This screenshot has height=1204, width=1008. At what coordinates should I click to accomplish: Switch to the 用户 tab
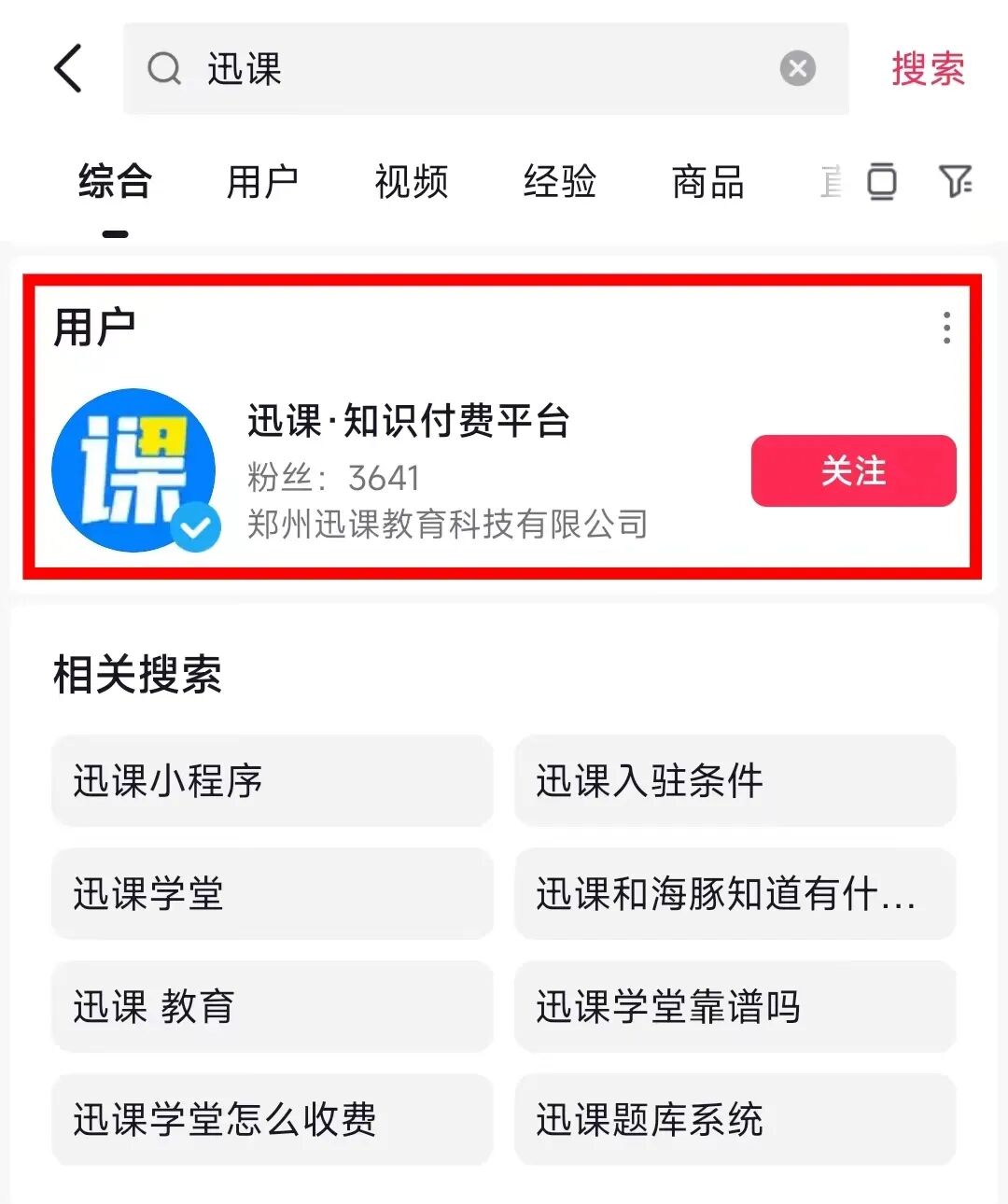point(262,183)
